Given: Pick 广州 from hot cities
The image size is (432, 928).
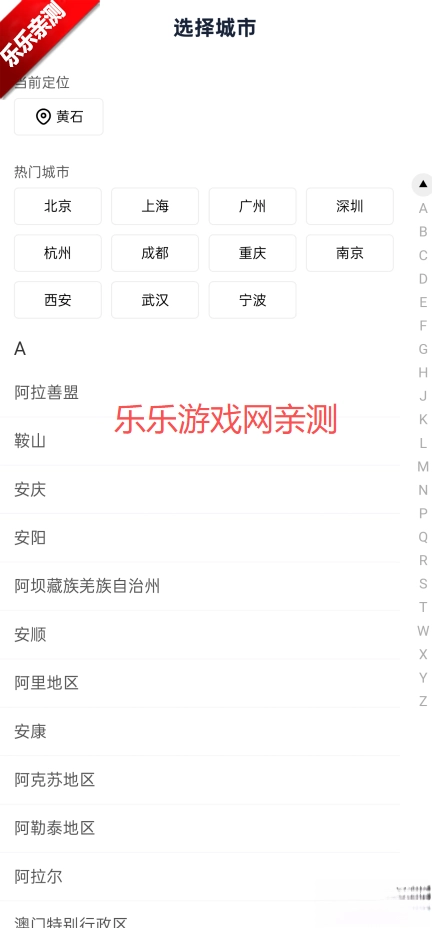Looking at the screenshot, I should tap(253, 206).
